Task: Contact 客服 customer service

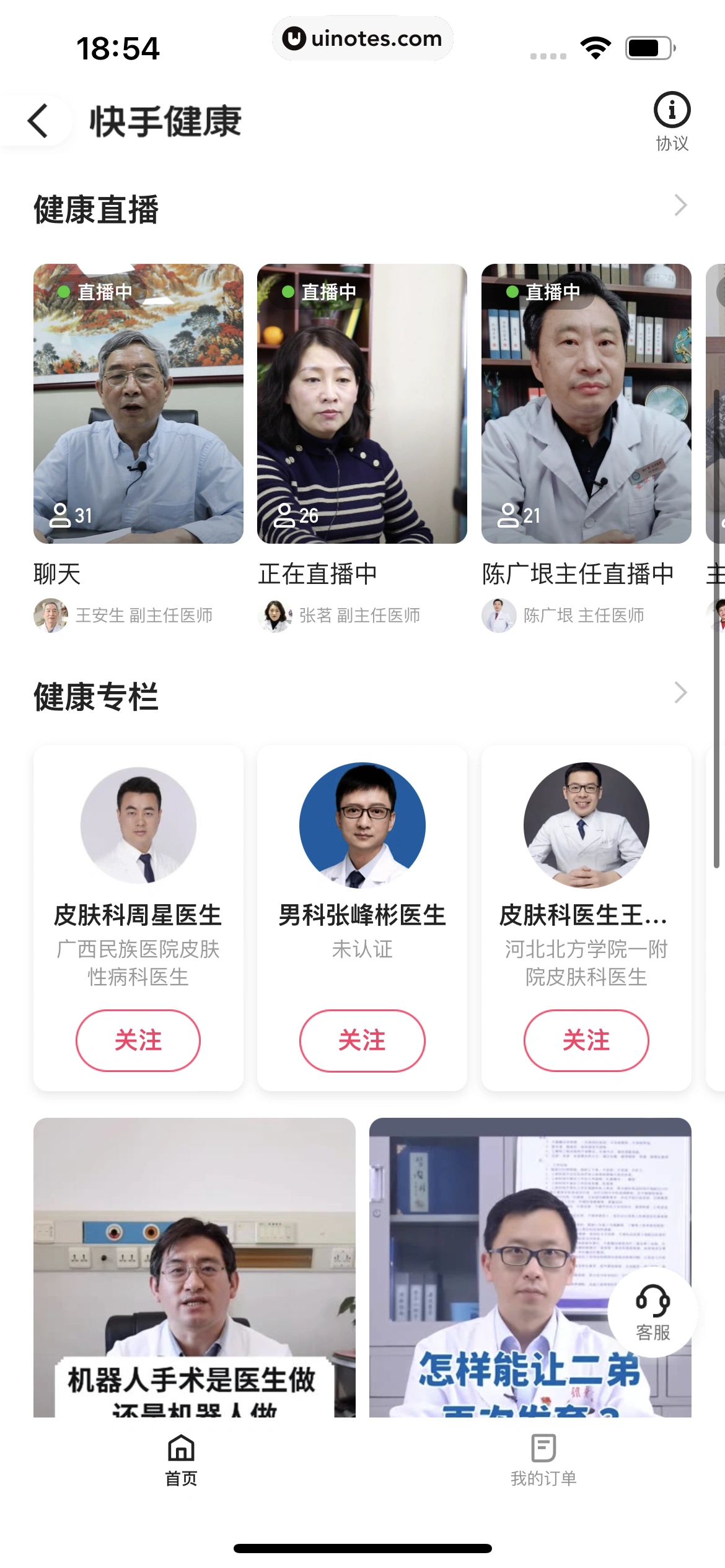Action: click(x=653, y=1312)
